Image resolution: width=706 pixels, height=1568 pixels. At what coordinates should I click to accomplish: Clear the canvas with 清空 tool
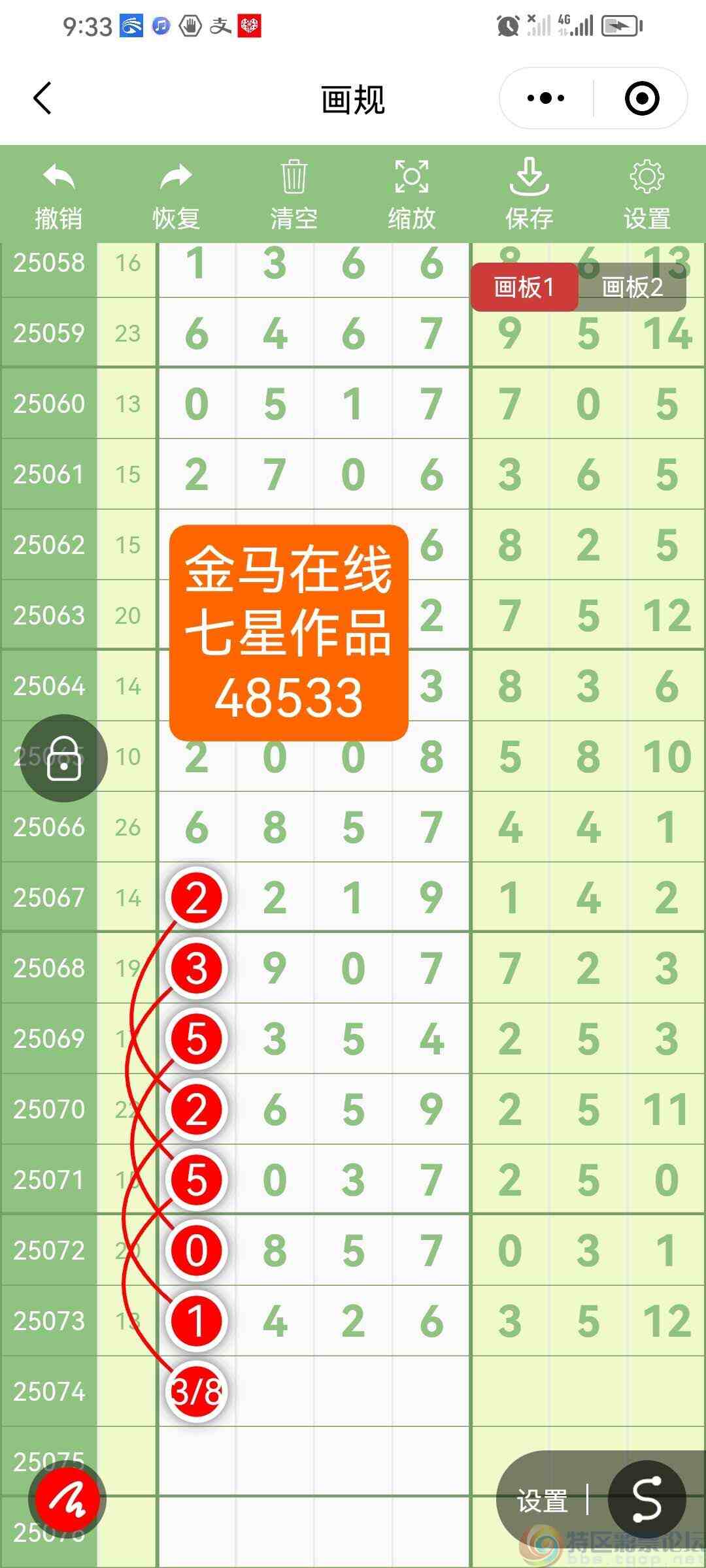click(x=294, y=193)
